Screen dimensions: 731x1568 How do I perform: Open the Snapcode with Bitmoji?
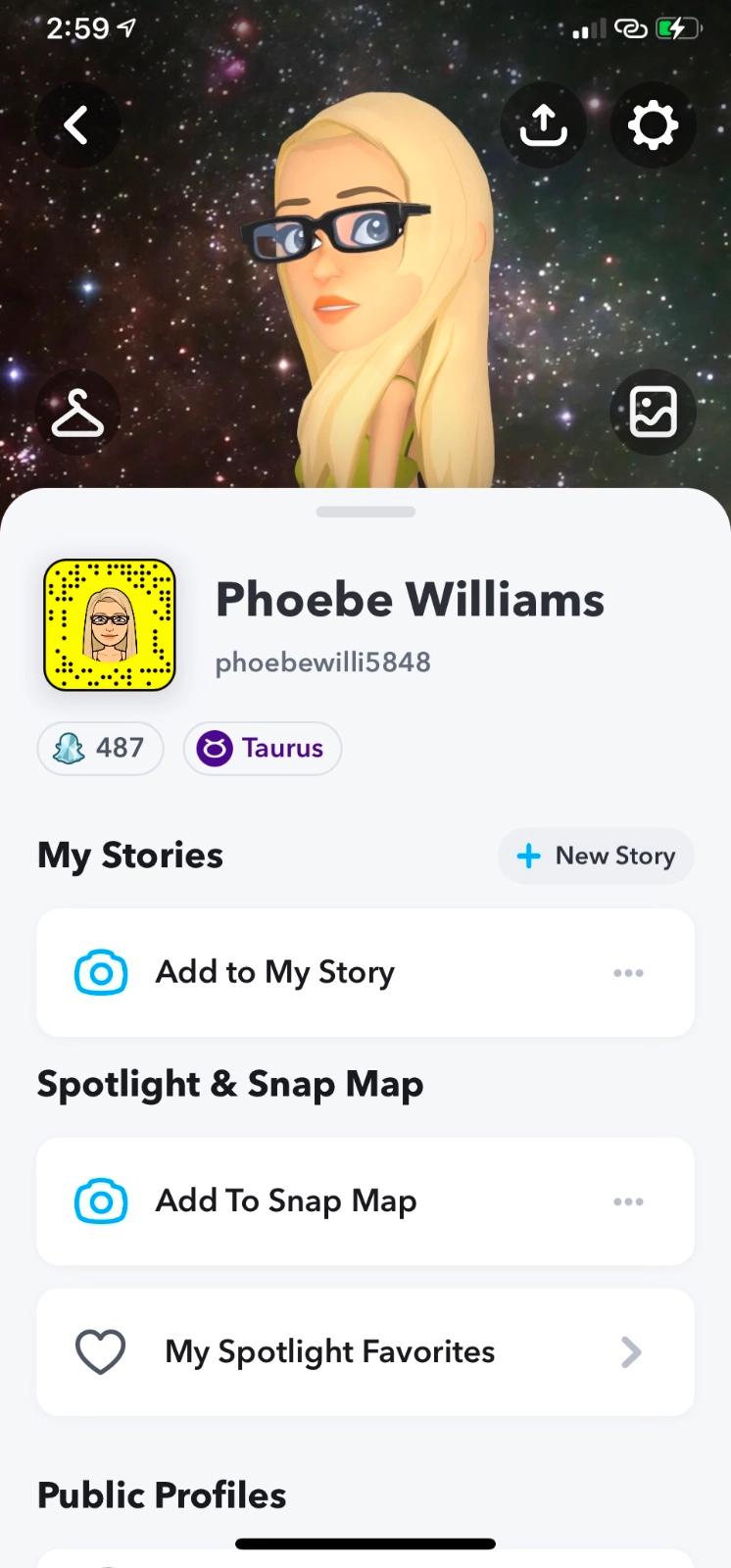click(x=110, y=625)
